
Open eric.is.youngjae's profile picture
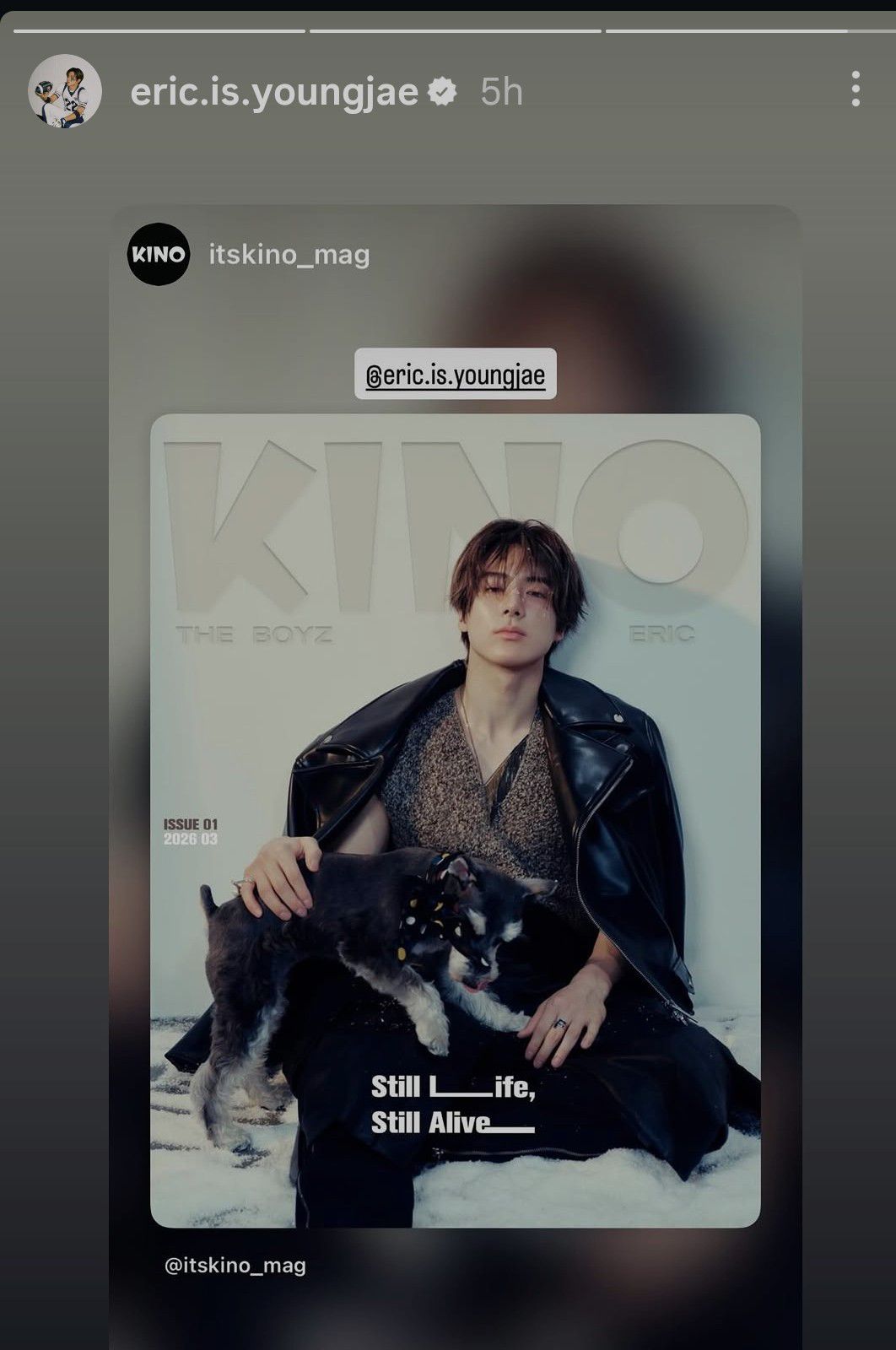pyautogui.click(x=65, y=91)
